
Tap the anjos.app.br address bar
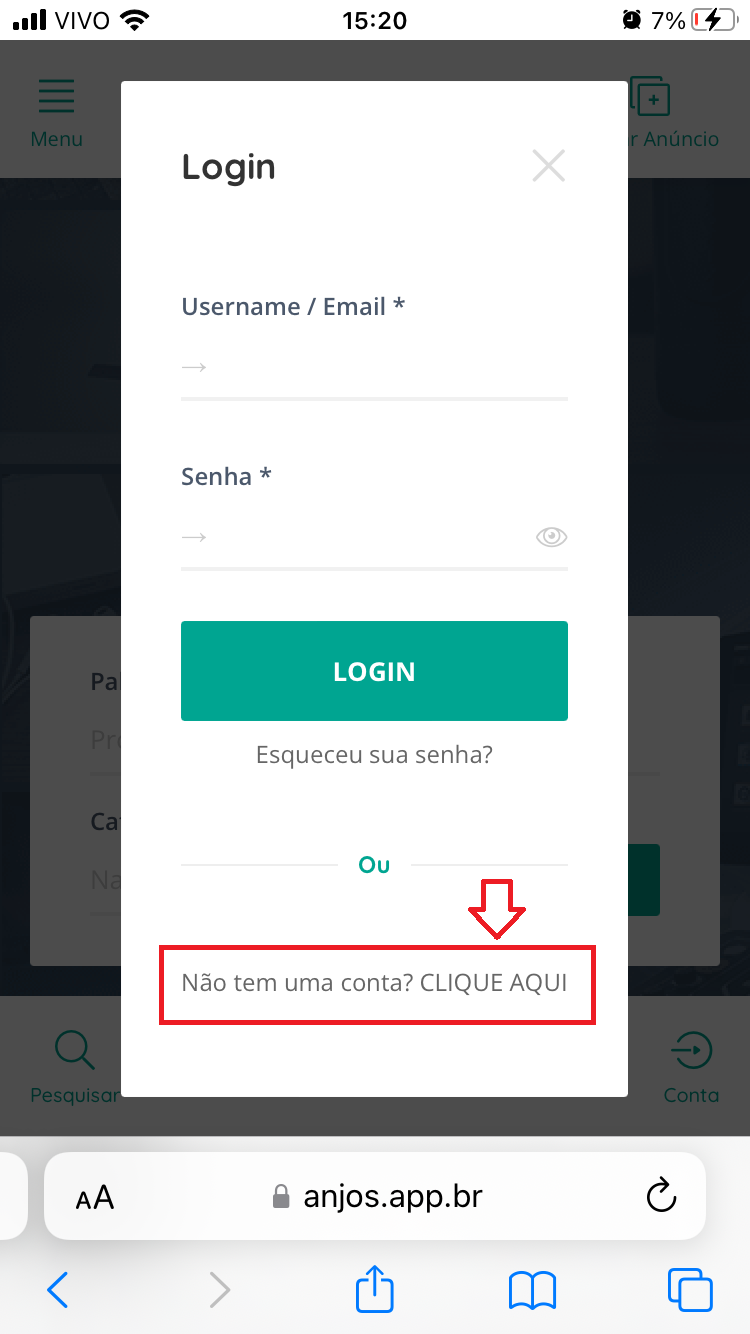[x=377, y=1197]
